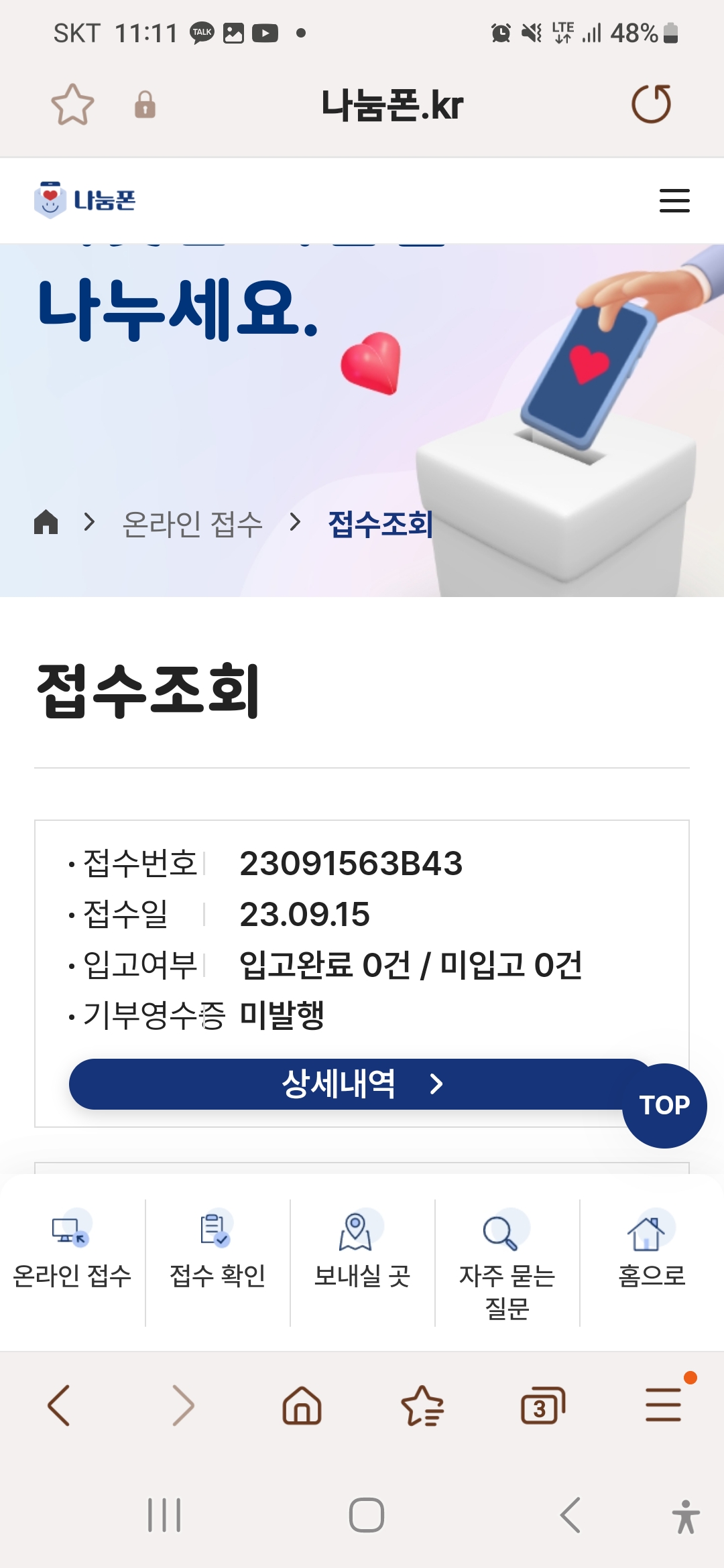The height and width of the screenshot is (1568, 724).
Task: Jump to the top with TOP button
Action: tap(664, 1105)
